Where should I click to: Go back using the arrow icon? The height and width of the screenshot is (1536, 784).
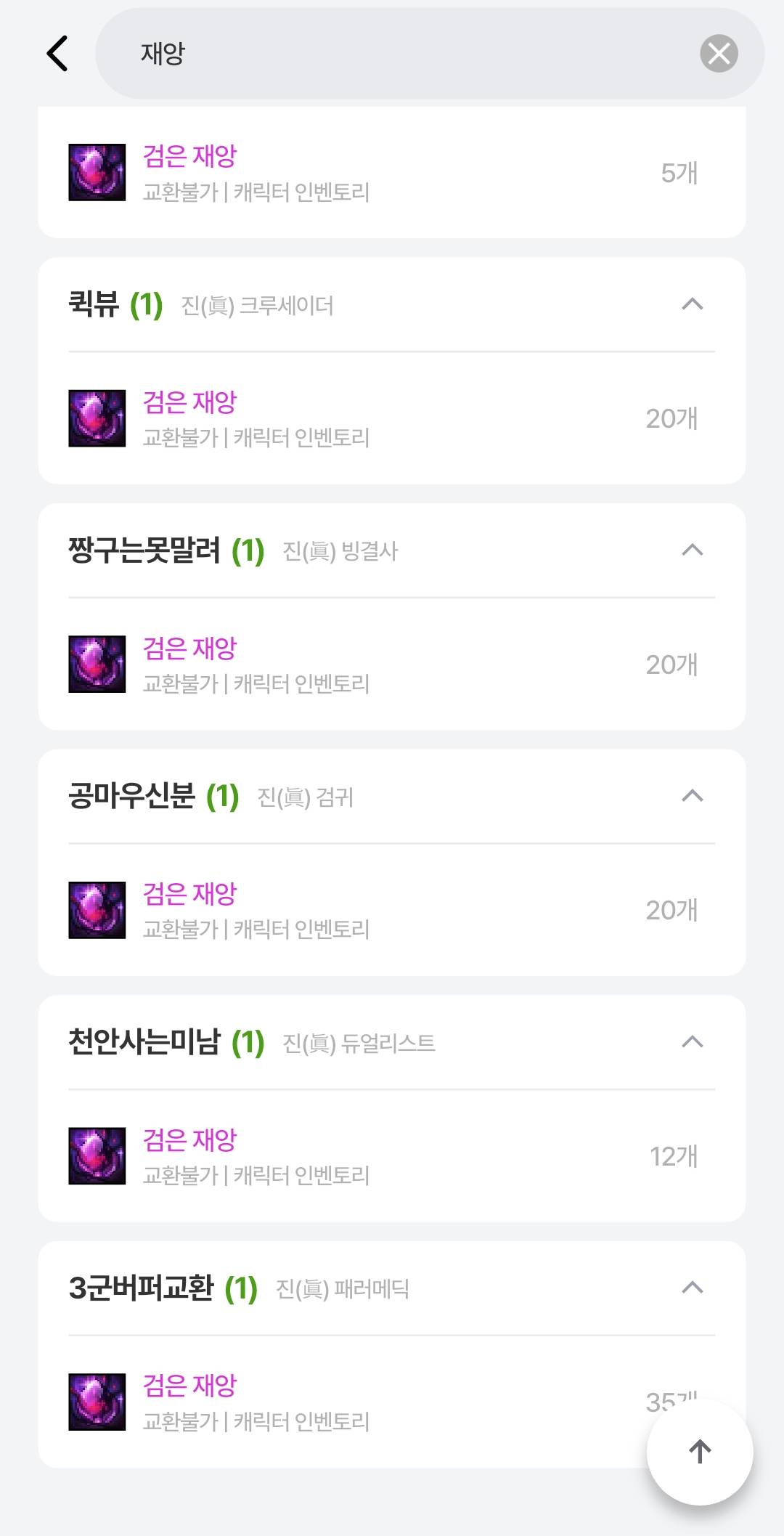click(57, 53)
